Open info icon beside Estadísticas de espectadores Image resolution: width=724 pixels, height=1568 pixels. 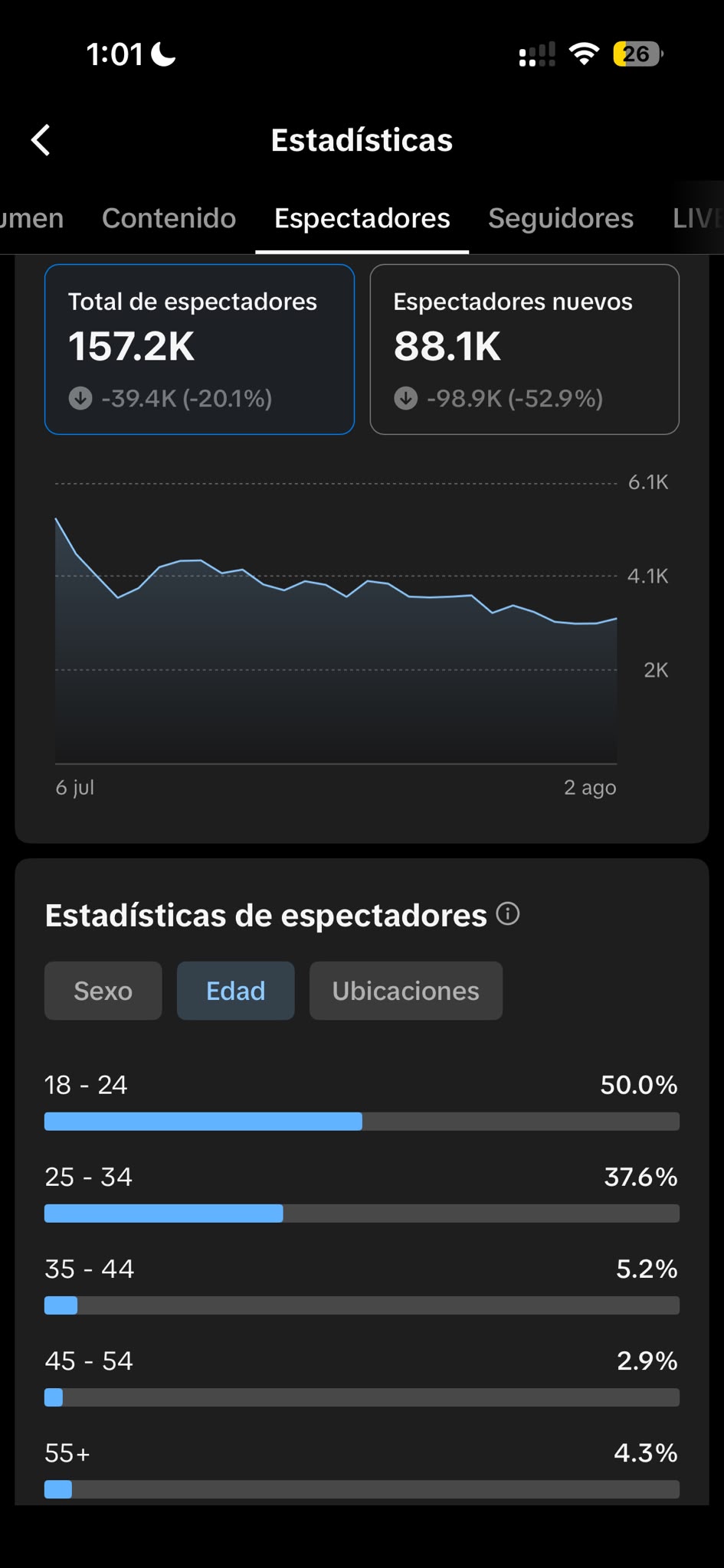508,913
